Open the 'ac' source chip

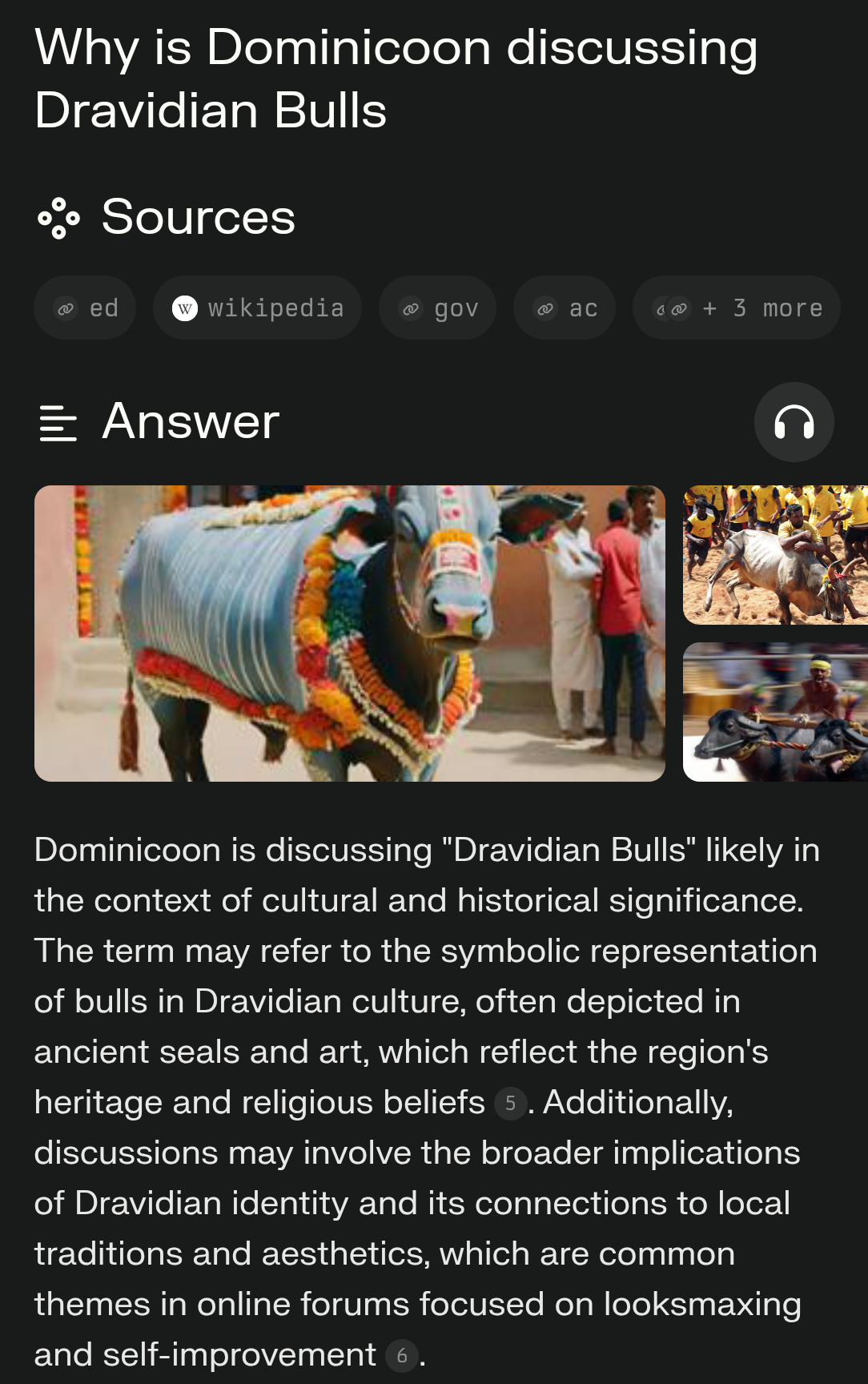tap(565, 308)
